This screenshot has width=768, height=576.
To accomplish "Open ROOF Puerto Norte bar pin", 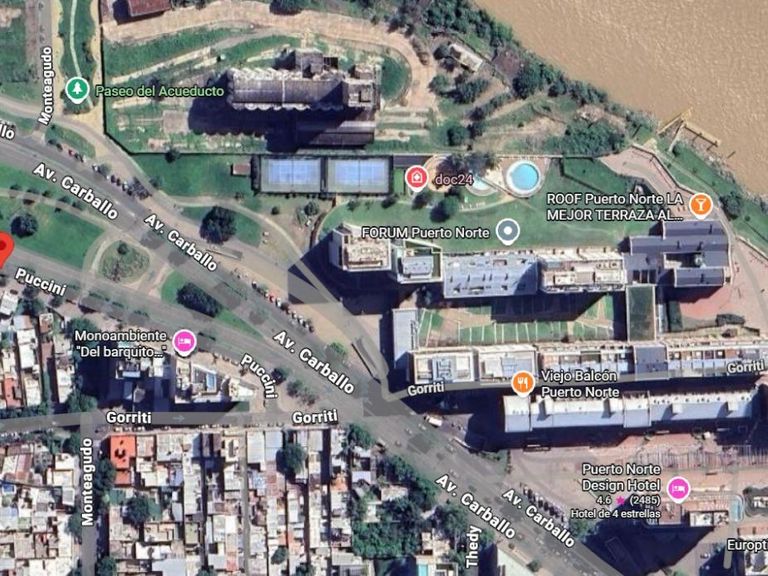I will [x=700, y=206].
